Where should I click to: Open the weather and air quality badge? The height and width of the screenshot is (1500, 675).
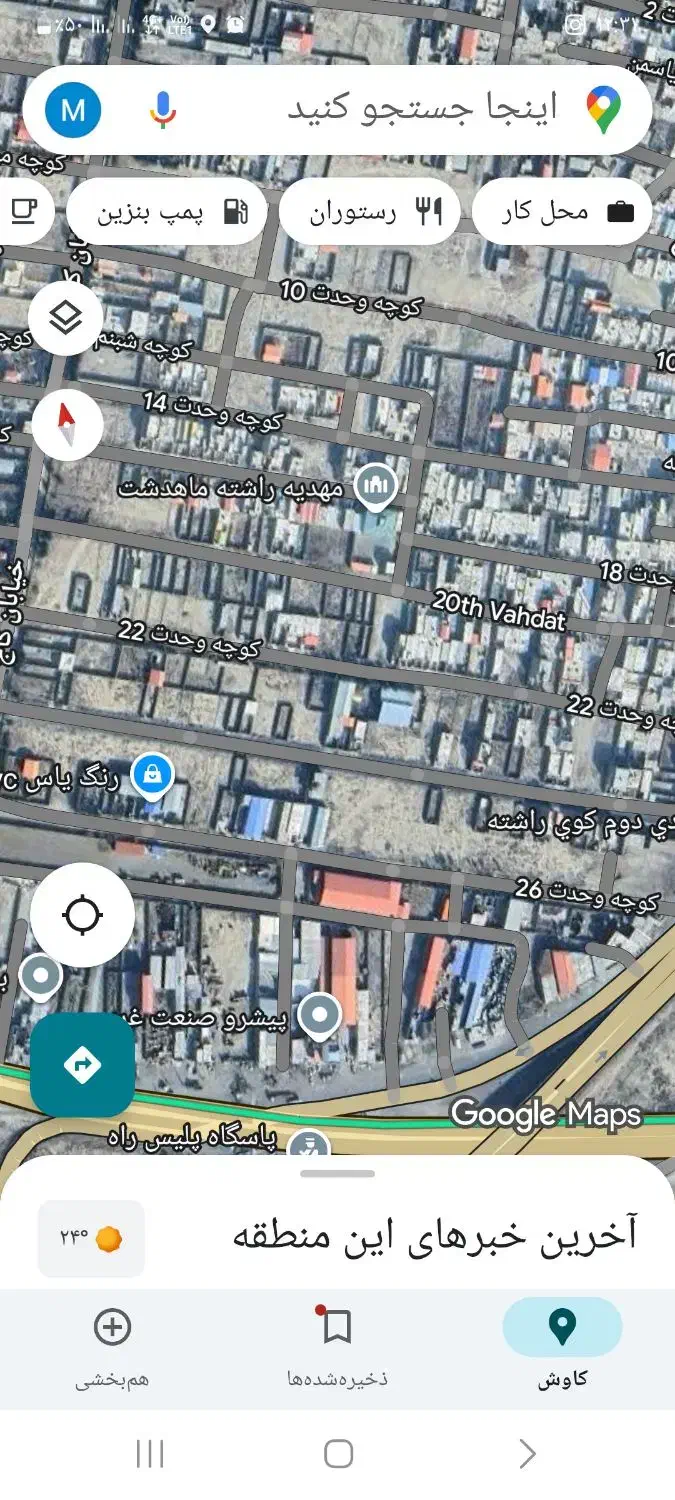pyautogui.click(x=91, y=1239)
